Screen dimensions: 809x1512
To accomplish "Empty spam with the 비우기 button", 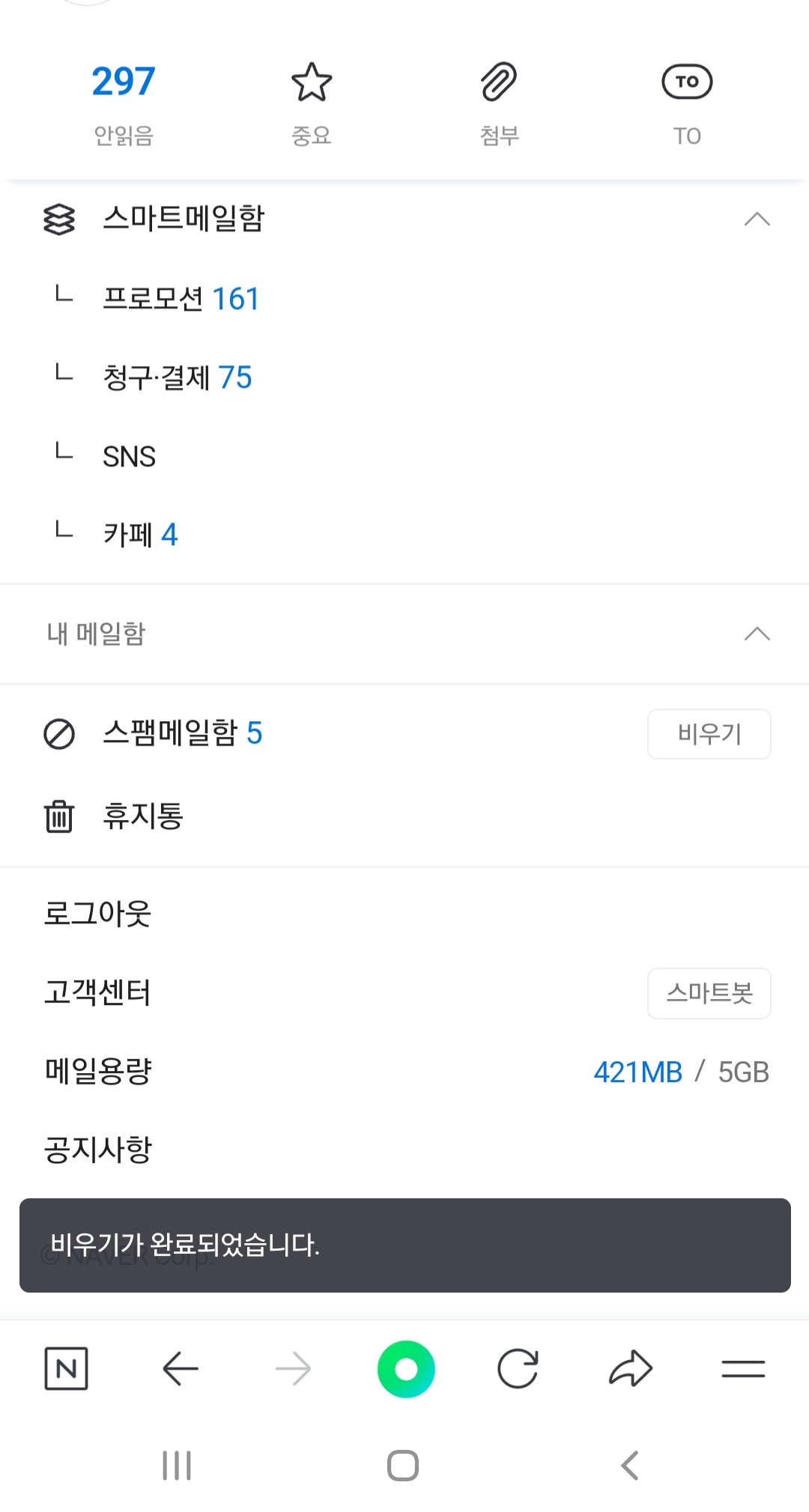I will (x=709, y=734).
